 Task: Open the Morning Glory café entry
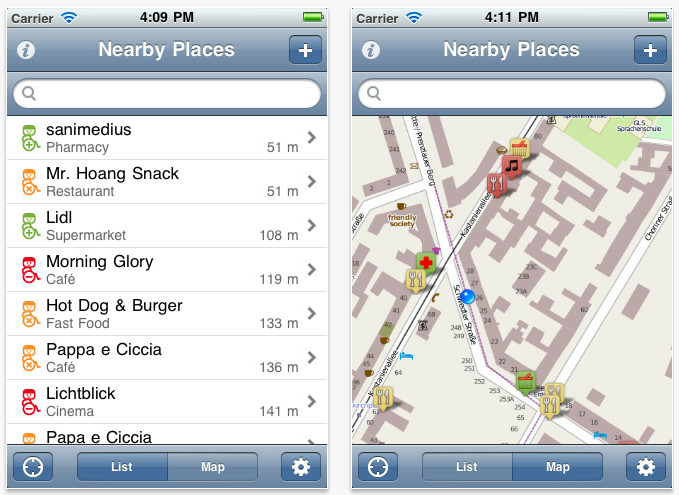point(167,270)
